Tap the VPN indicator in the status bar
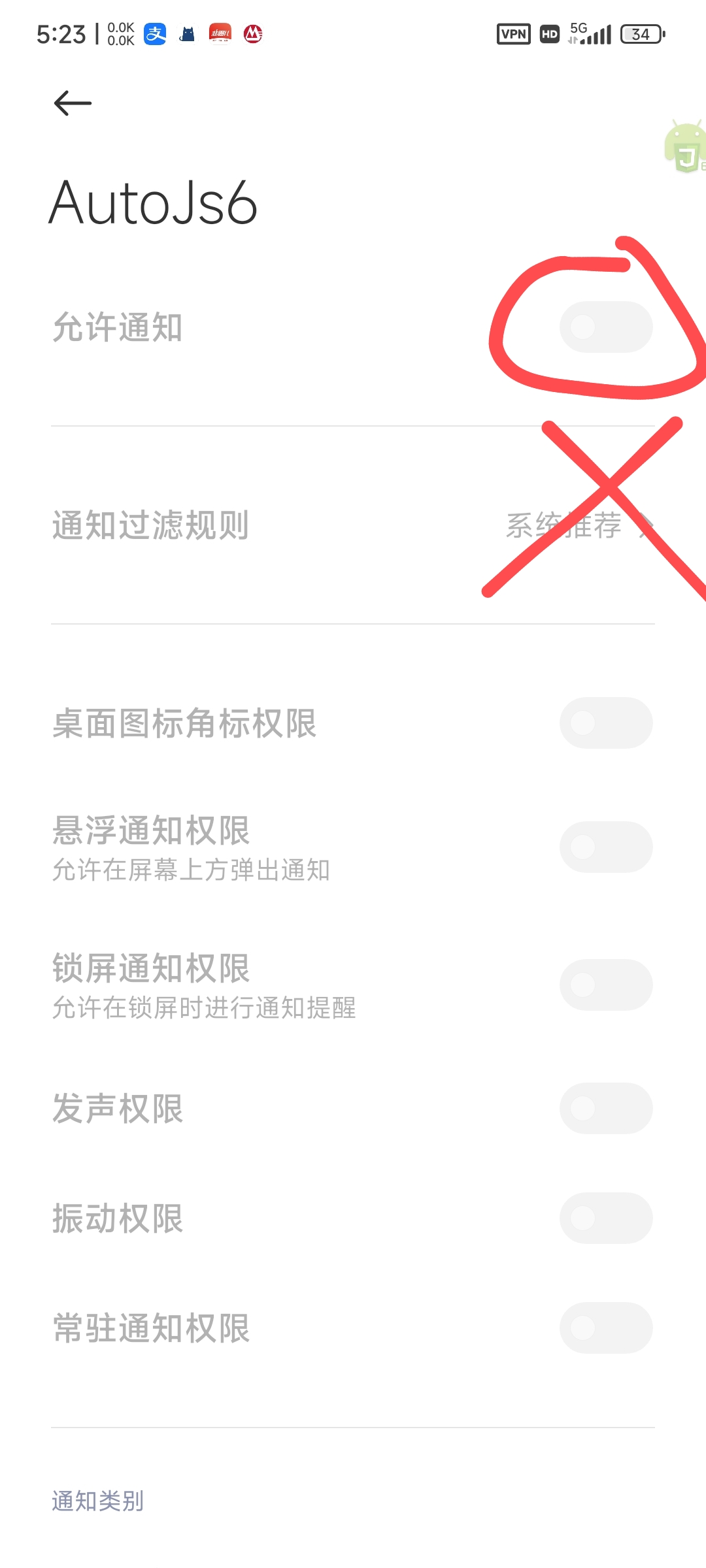Viewport: 706px width, 1568px height. coord(514,33)
